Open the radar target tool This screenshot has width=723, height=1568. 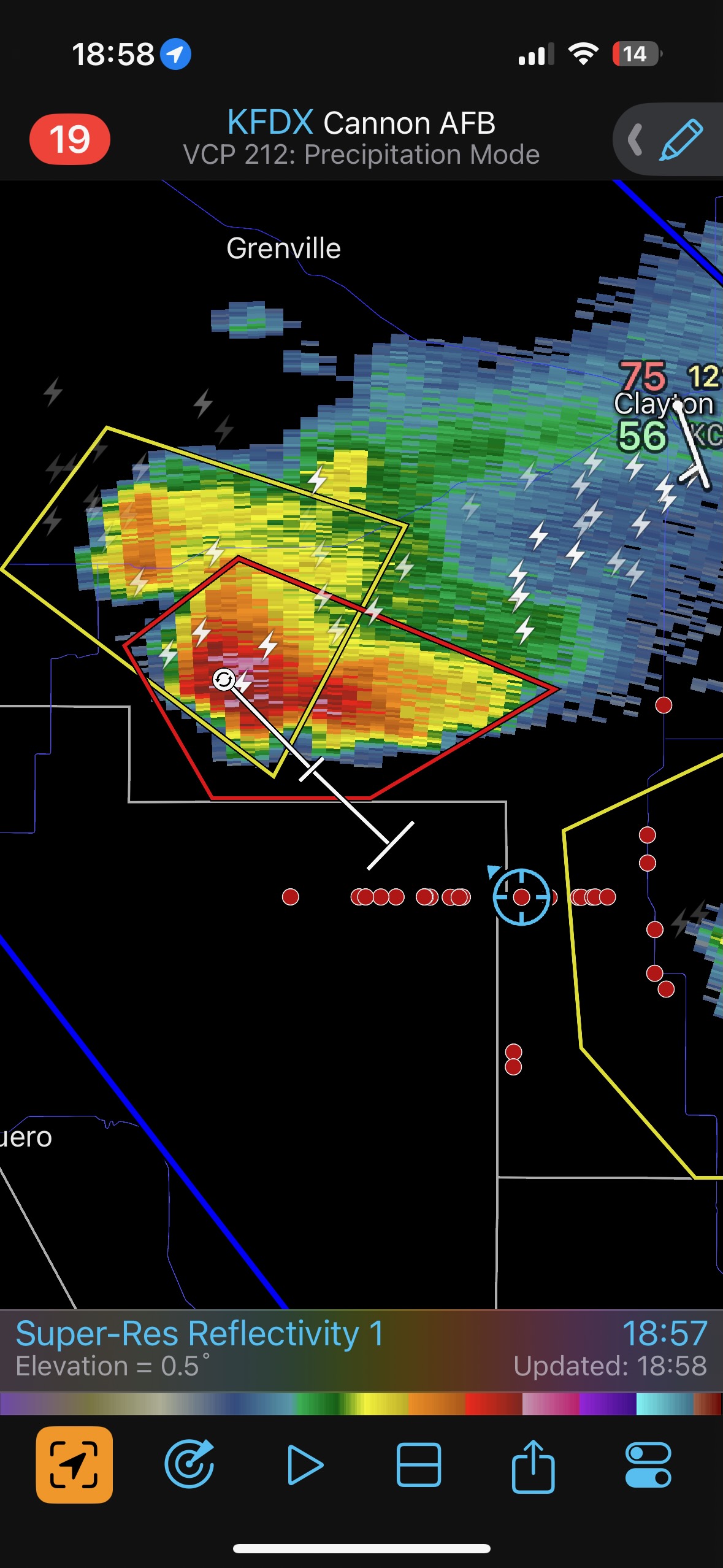[x=189, y=1465]
